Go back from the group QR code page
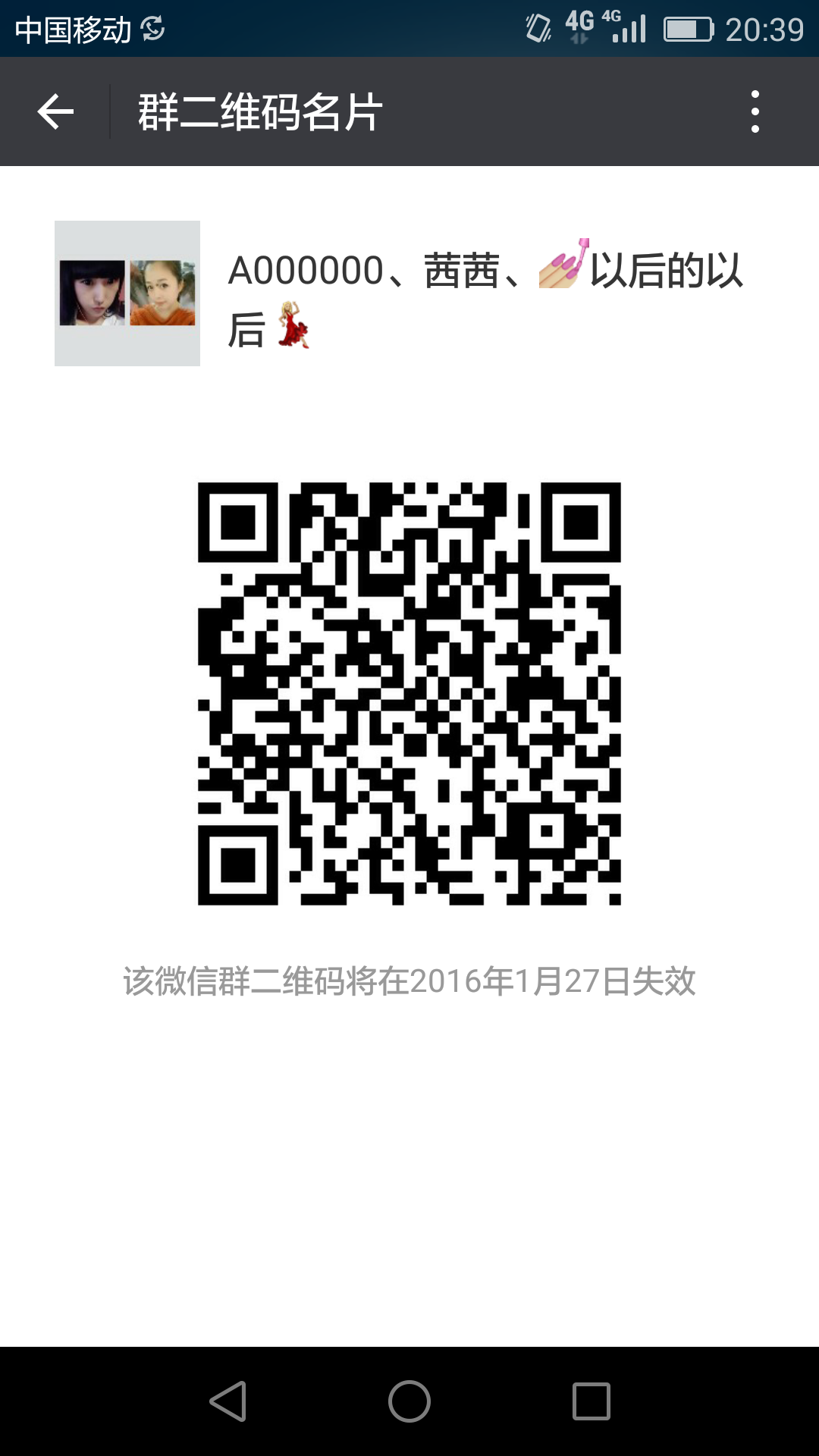Viewport: 819px width, 1456px height. coord(55,112)
